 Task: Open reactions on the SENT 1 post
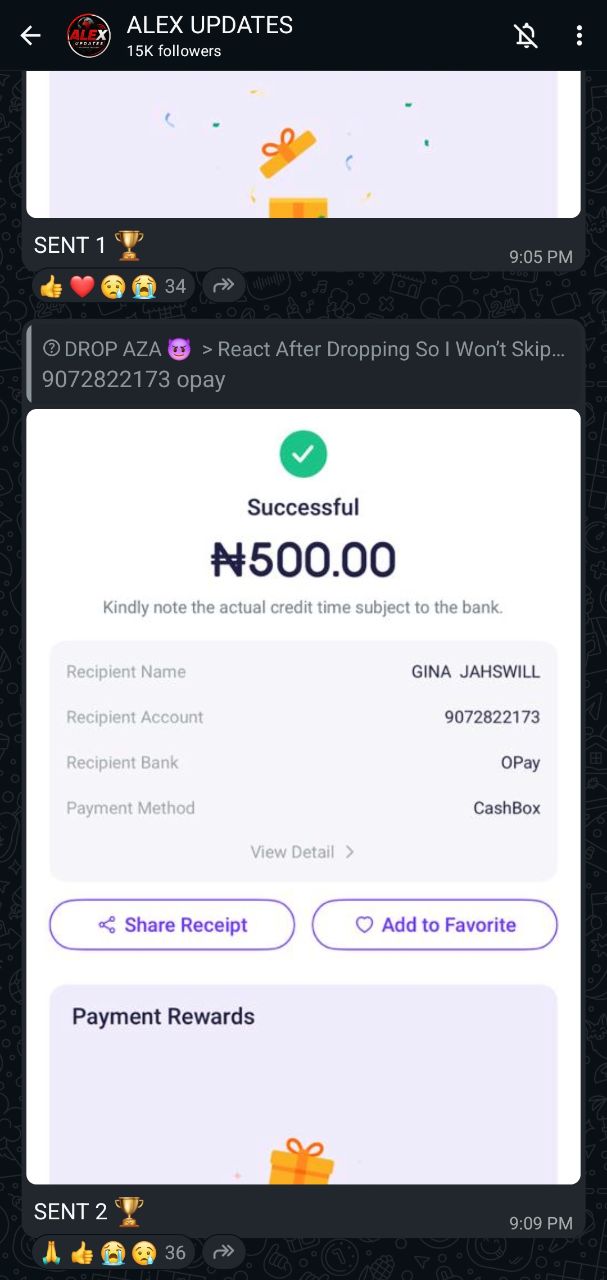click(113, 287)
